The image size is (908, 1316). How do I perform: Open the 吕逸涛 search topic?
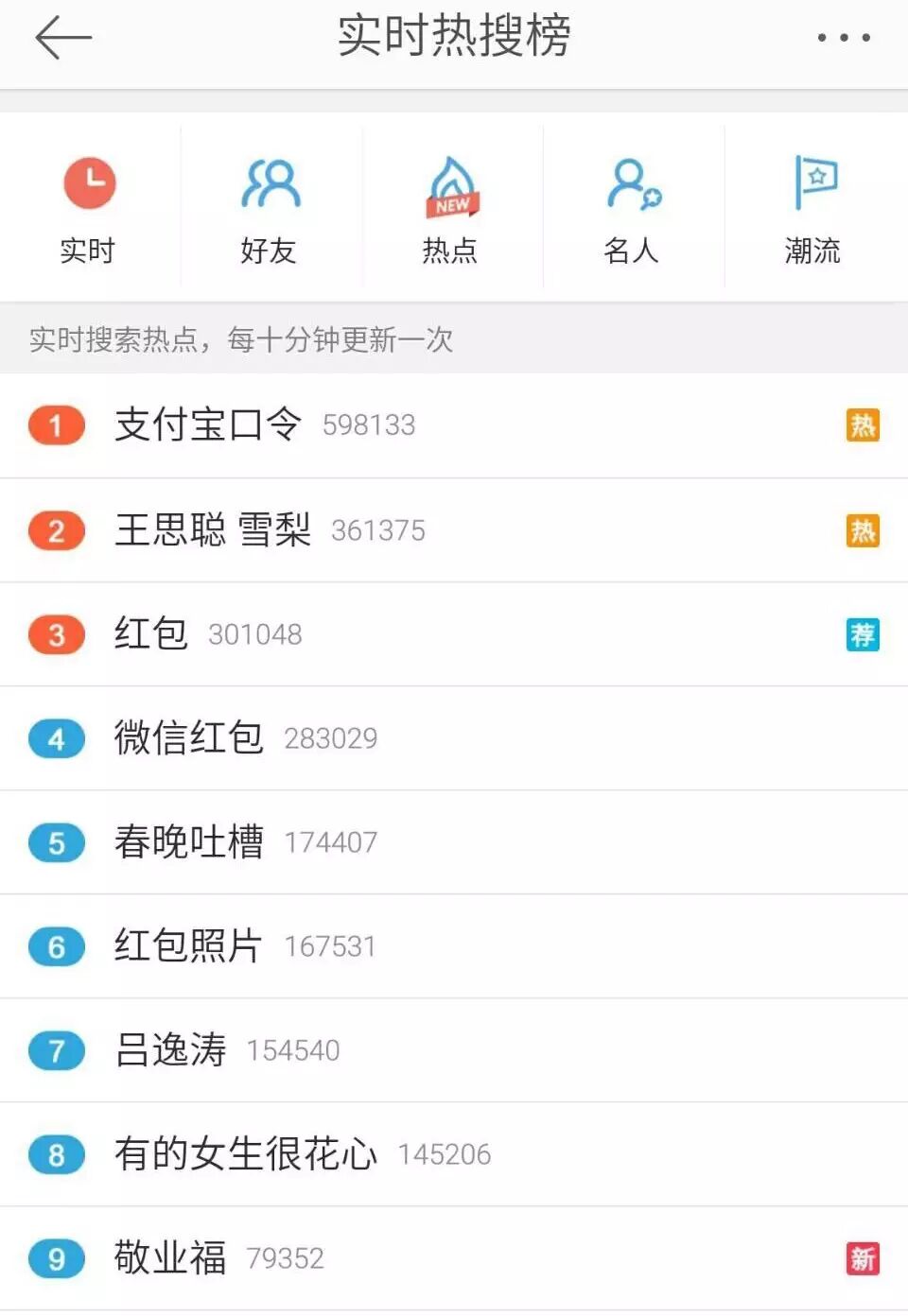(x=170, y=1050)
